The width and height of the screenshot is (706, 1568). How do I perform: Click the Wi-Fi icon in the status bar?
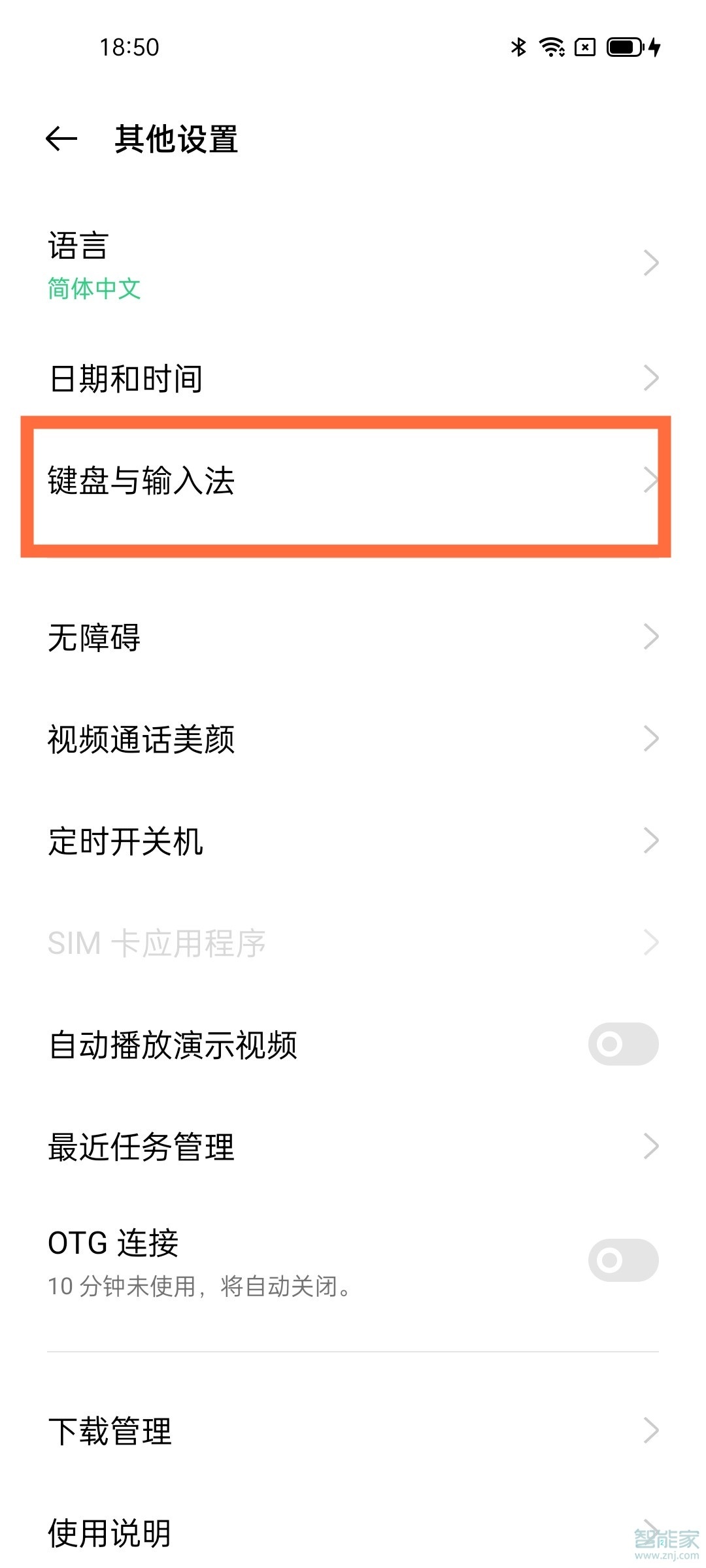[551, 47]
